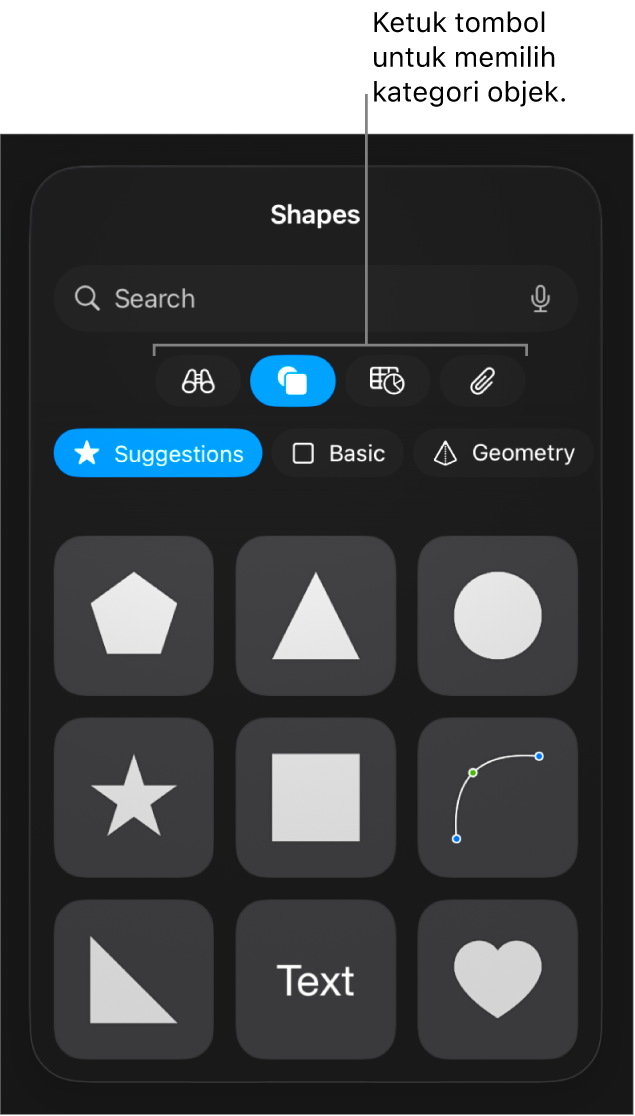Open the paperclip attachments tab
Screen dimensions: 635x1116
pos(482,381)
